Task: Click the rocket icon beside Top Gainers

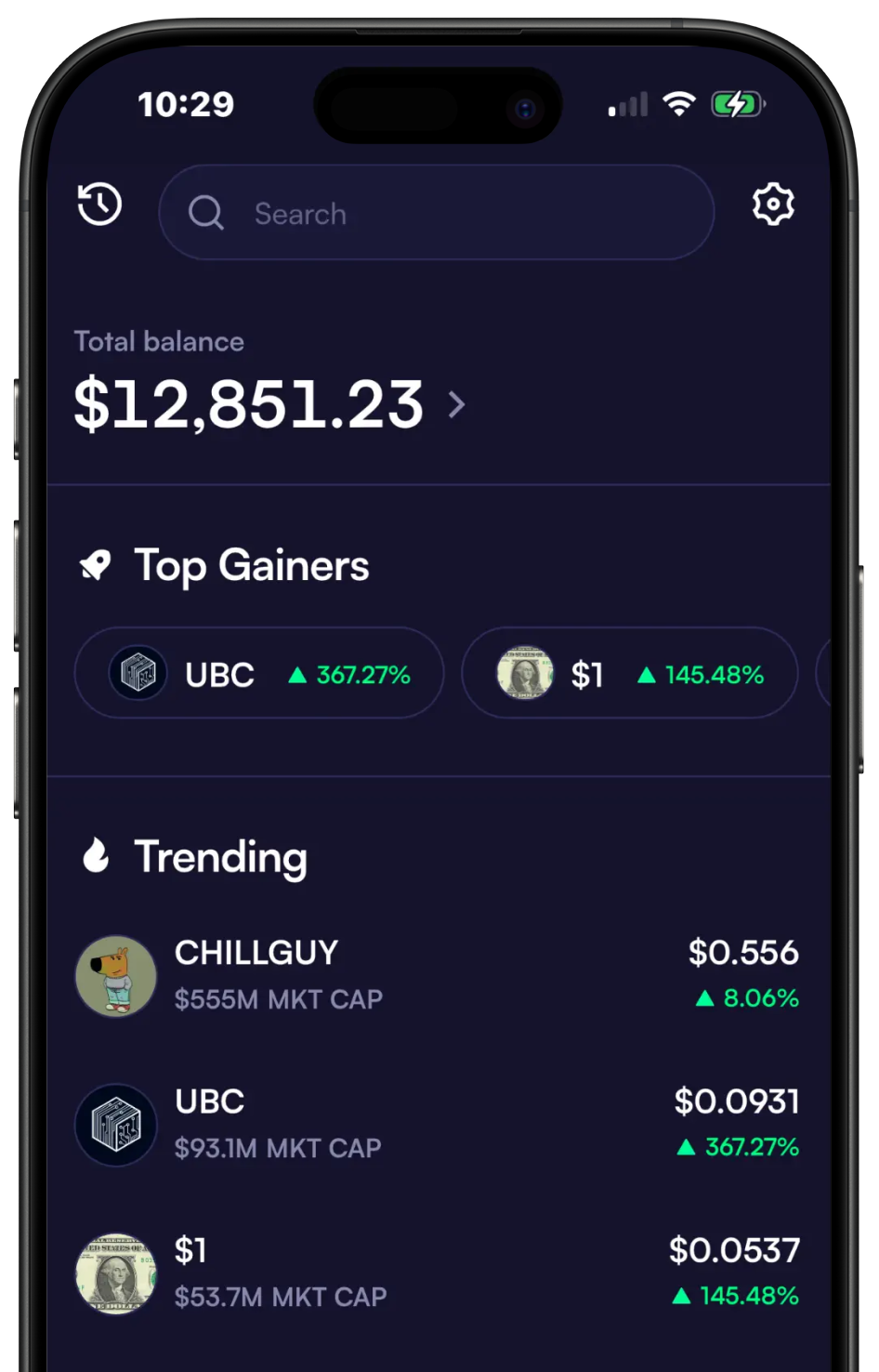Action: tap(98, 566)
